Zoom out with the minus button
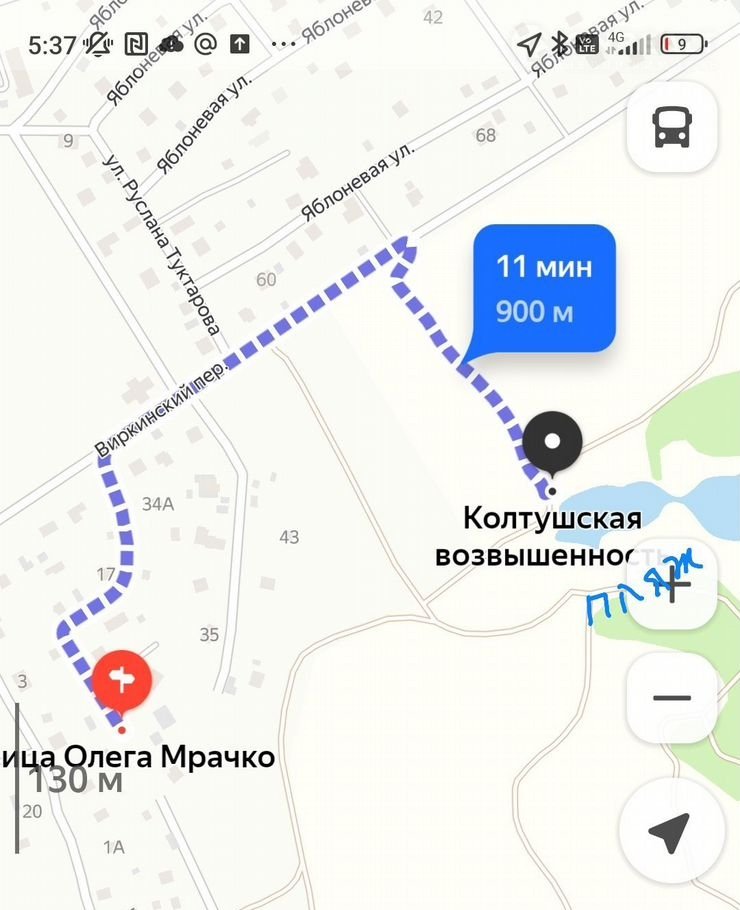Viewport: 740px width, 910px height. (670, 698)
